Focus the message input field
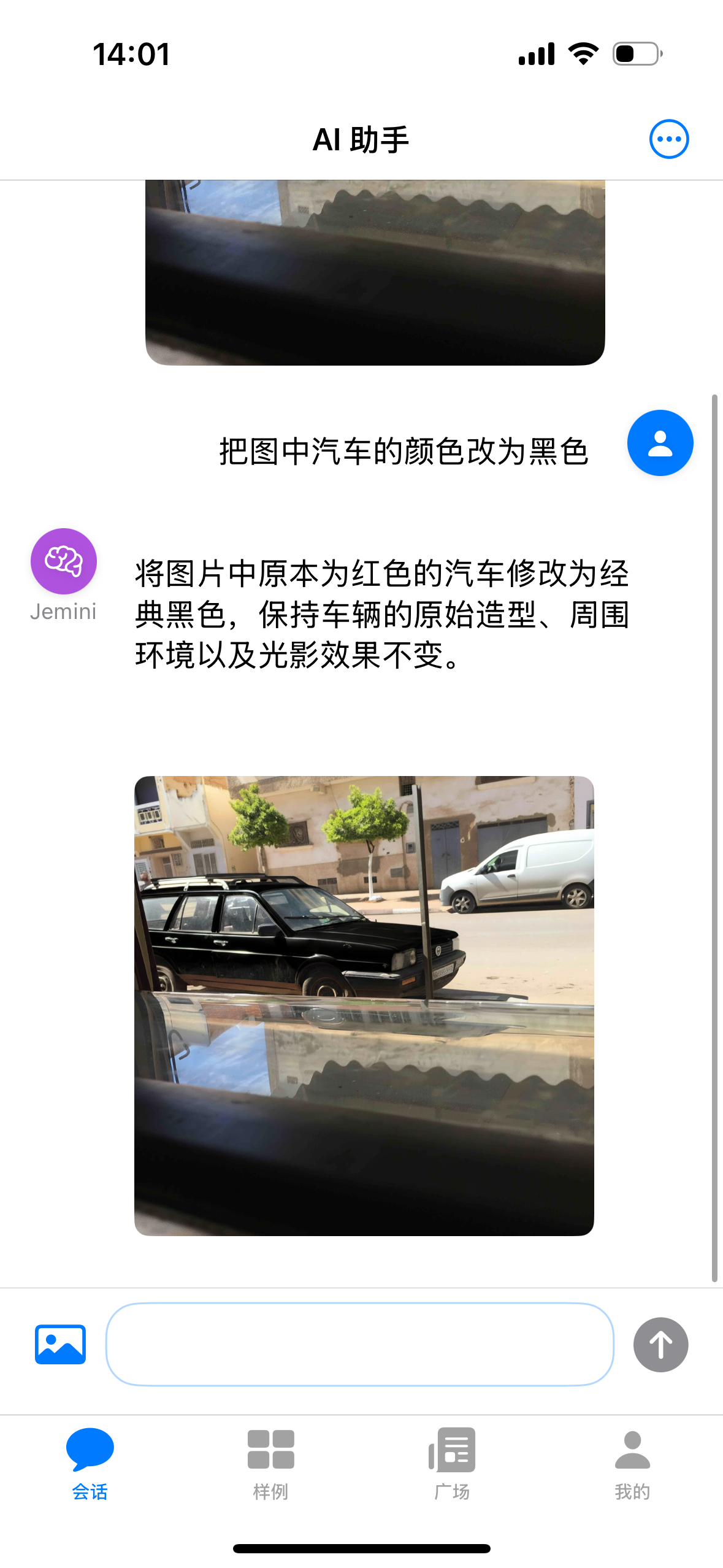 coord(360,1344)
